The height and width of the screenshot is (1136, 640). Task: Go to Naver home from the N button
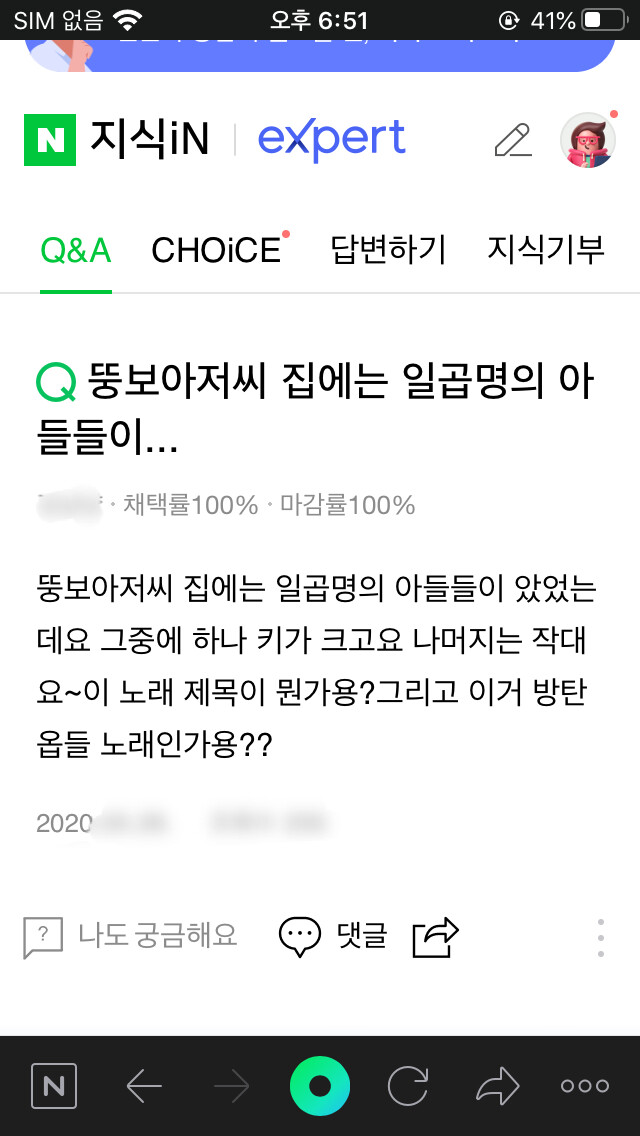click(x=54, y=1086)
